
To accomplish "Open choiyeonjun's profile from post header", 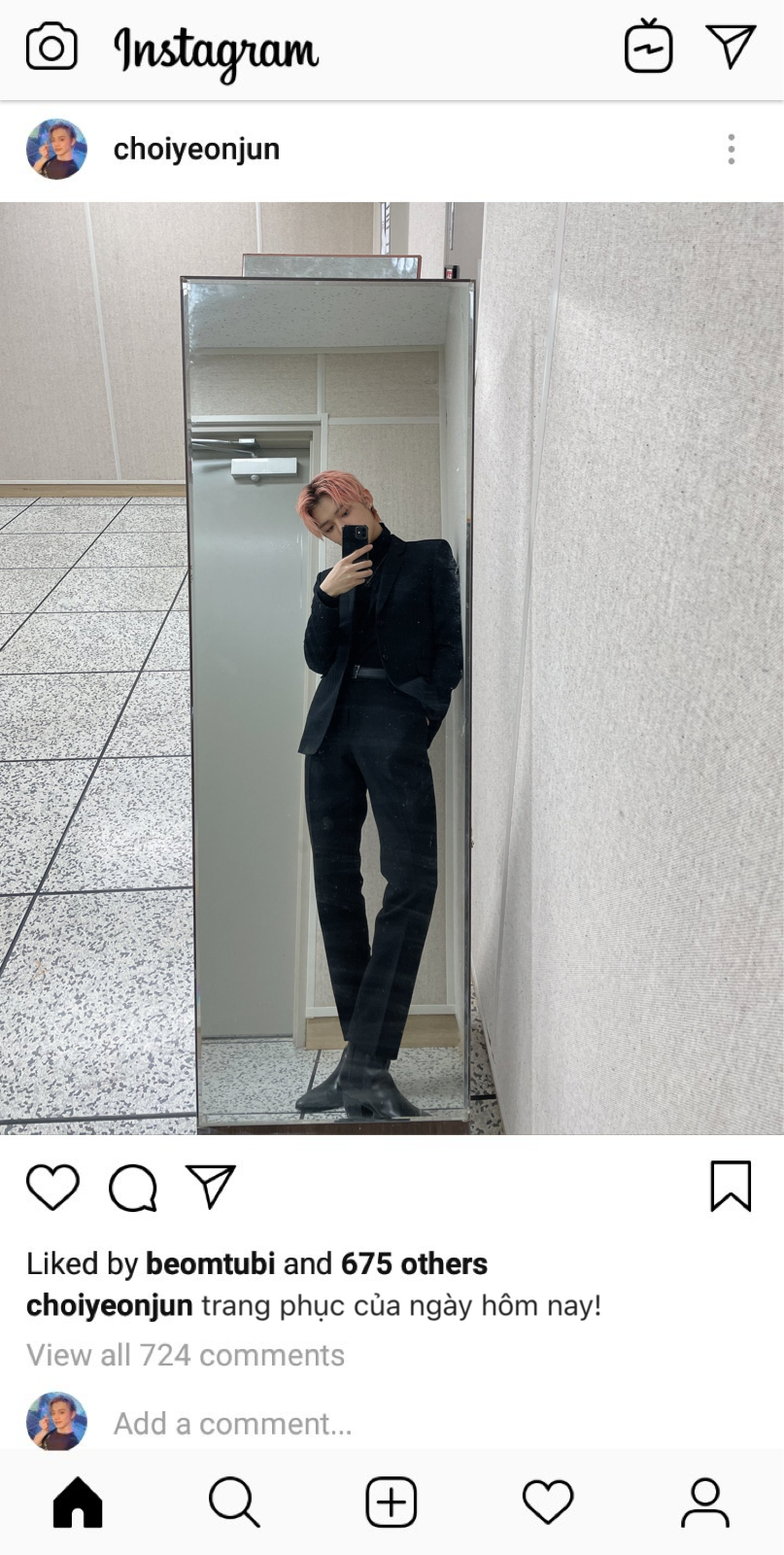I will [195, 149].
